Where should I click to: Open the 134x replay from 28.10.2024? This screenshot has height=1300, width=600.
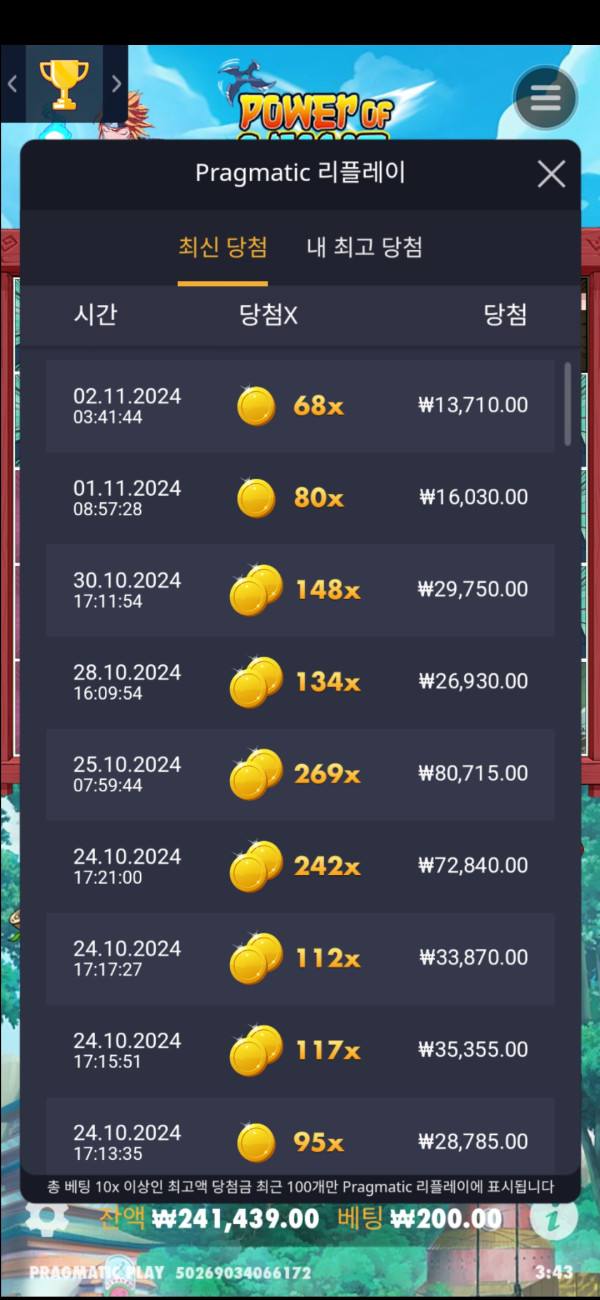[x=300, y=681]
